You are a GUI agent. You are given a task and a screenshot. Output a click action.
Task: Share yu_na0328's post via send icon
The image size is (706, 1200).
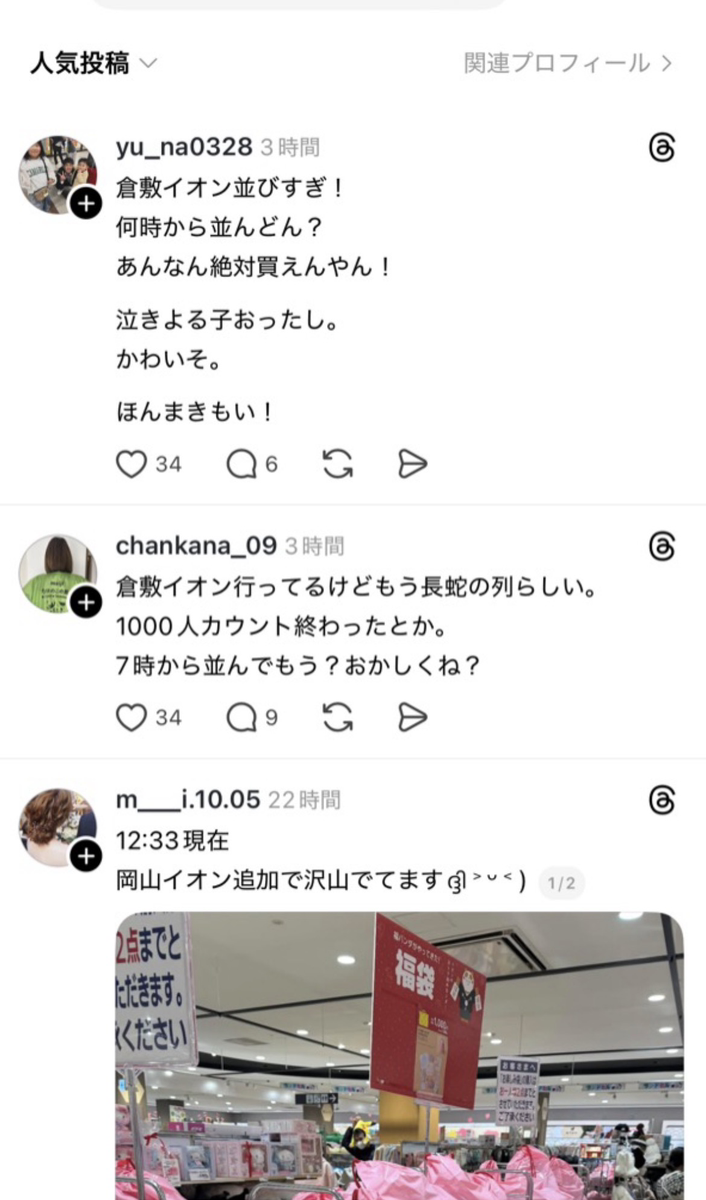412,464
